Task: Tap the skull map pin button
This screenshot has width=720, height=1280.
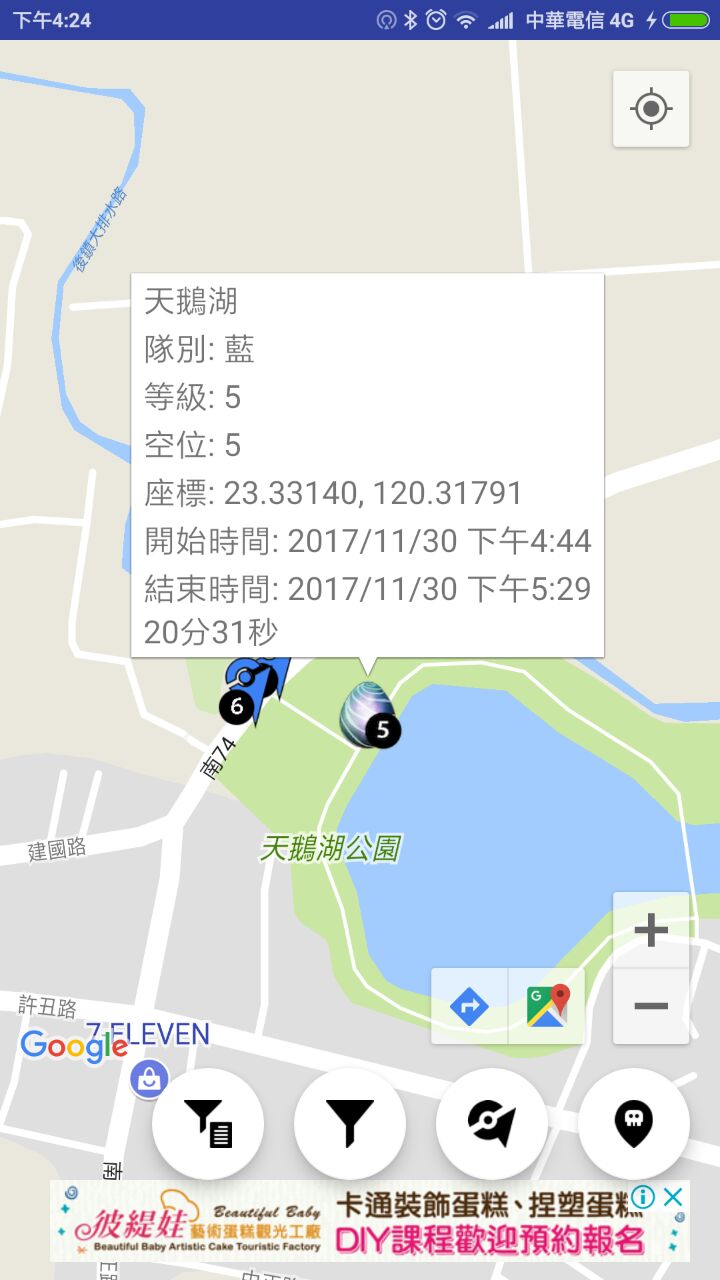Action: coord(634,1123)
